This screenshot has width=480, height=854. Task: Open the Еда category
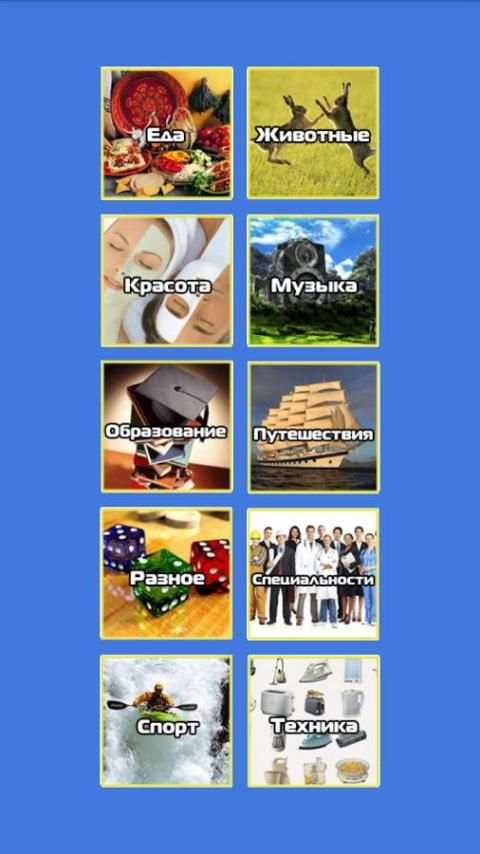[x=167, y=133]
